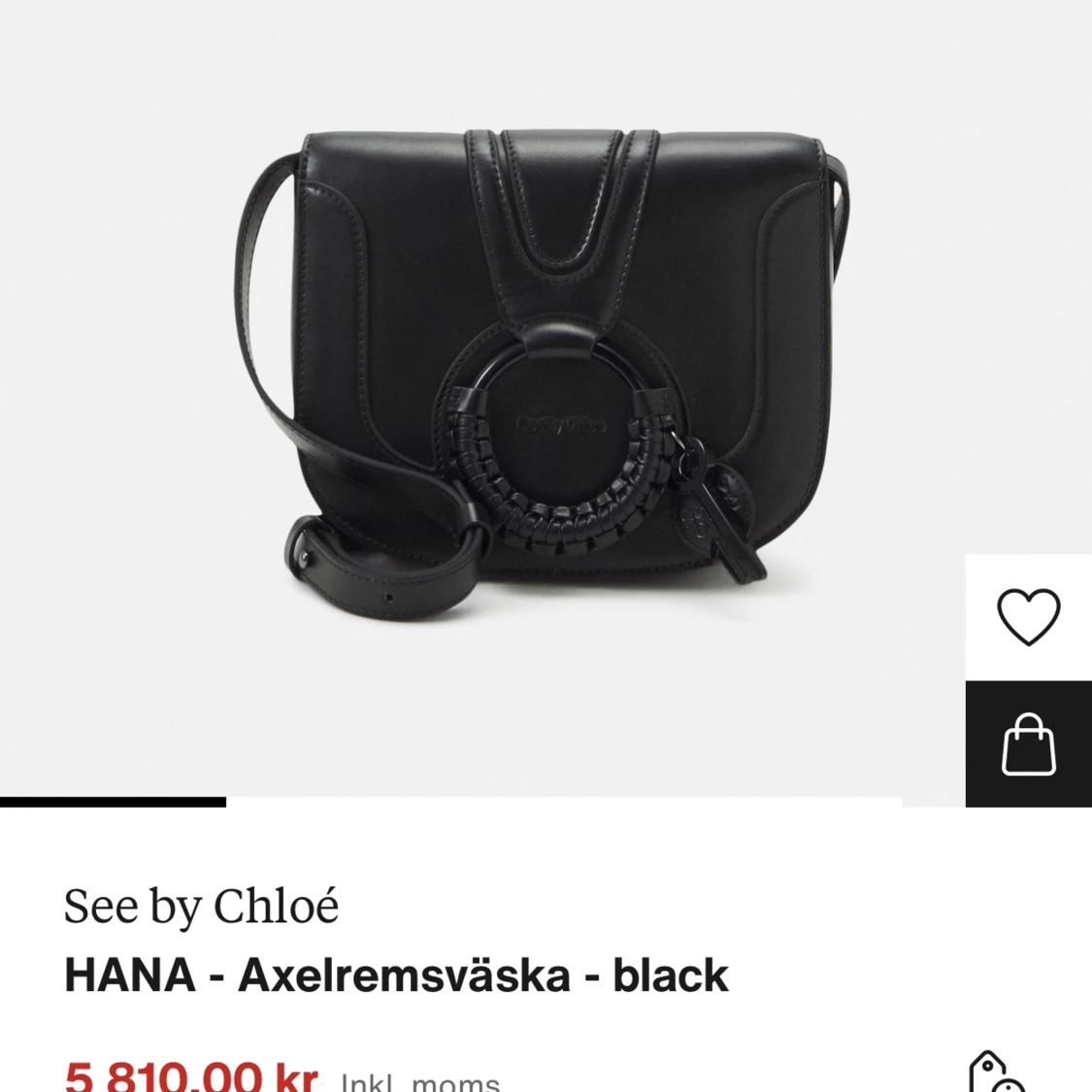Viewport: 1092px width, 1092px height.
Task: Tap the price tag discount icon
Action: 995,1073
